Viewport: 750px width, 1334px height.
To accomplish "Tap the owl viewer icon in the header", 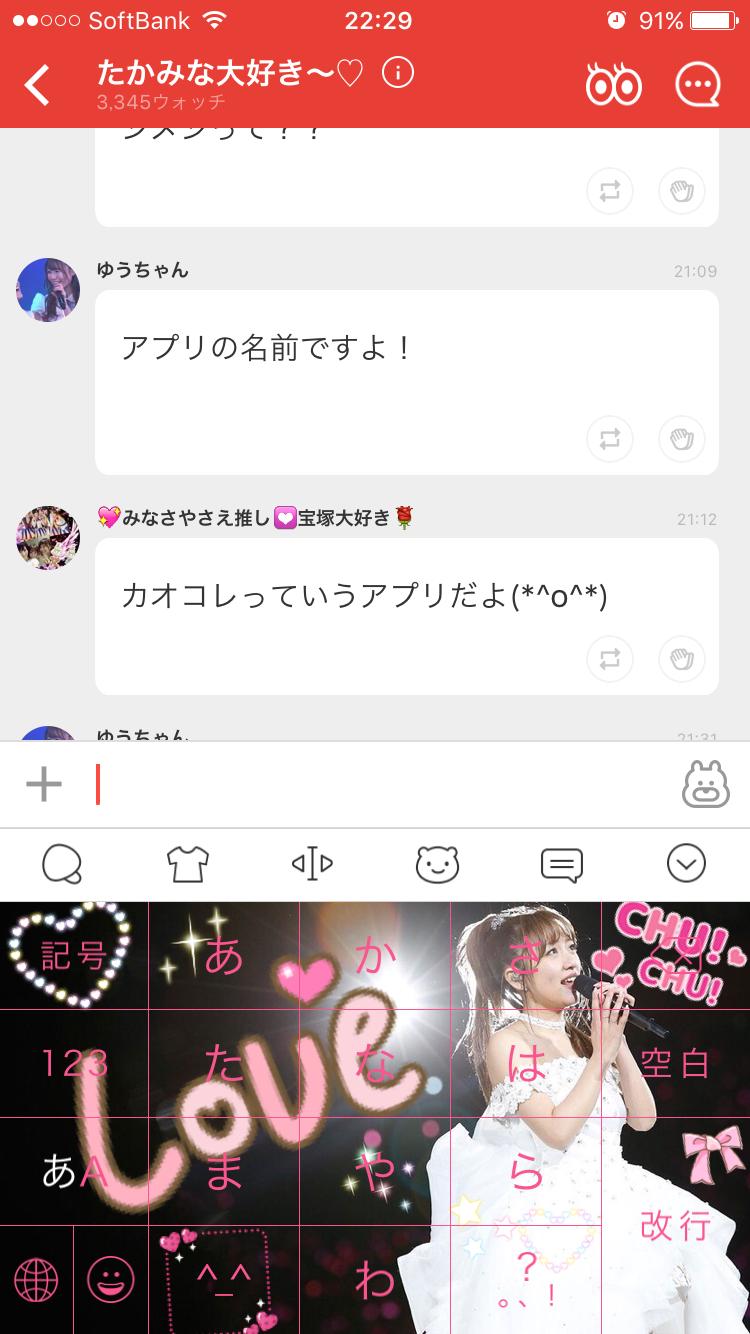I will coord(613,84).
